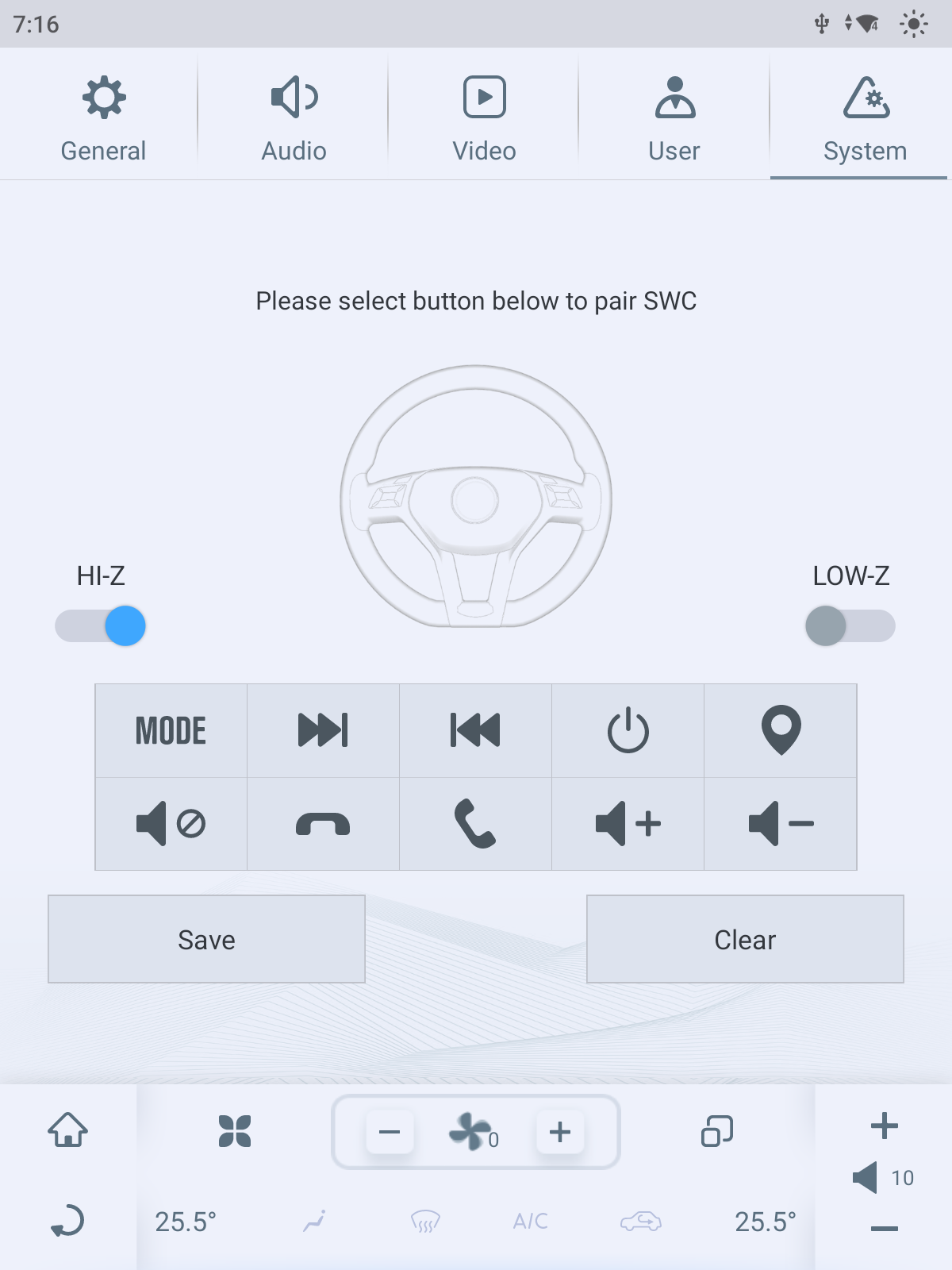Select the answer call button

tap(475, 824)
